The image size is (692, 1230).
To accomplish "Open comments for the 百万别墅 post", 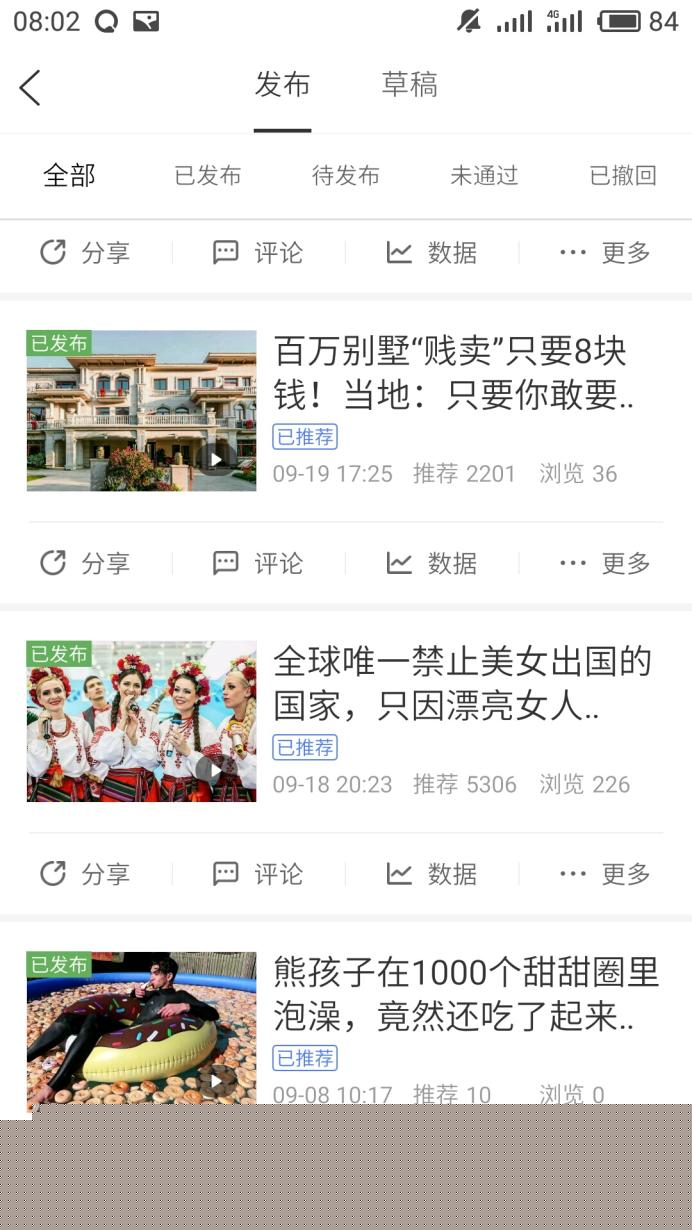I will 258,563.
